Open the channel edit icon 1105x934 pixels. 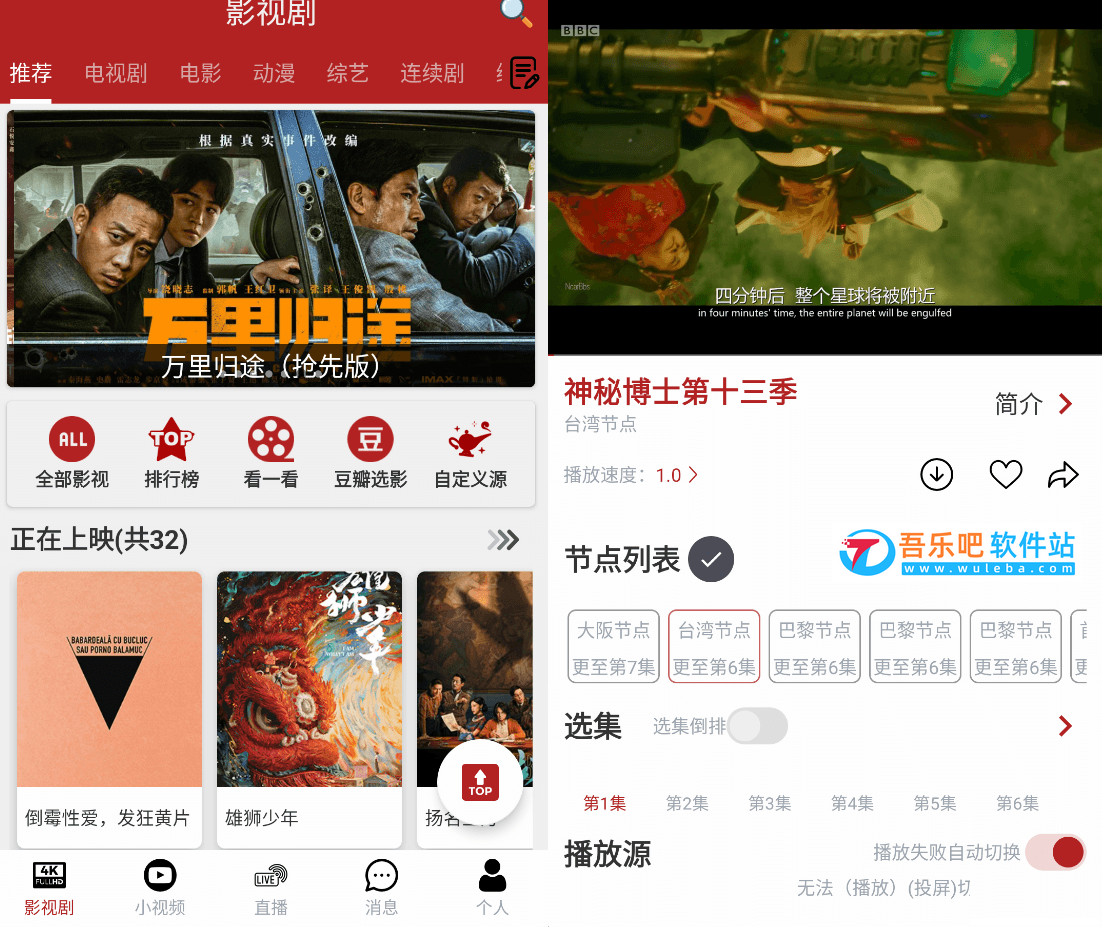pyautogui.click(x=524, y=73)
